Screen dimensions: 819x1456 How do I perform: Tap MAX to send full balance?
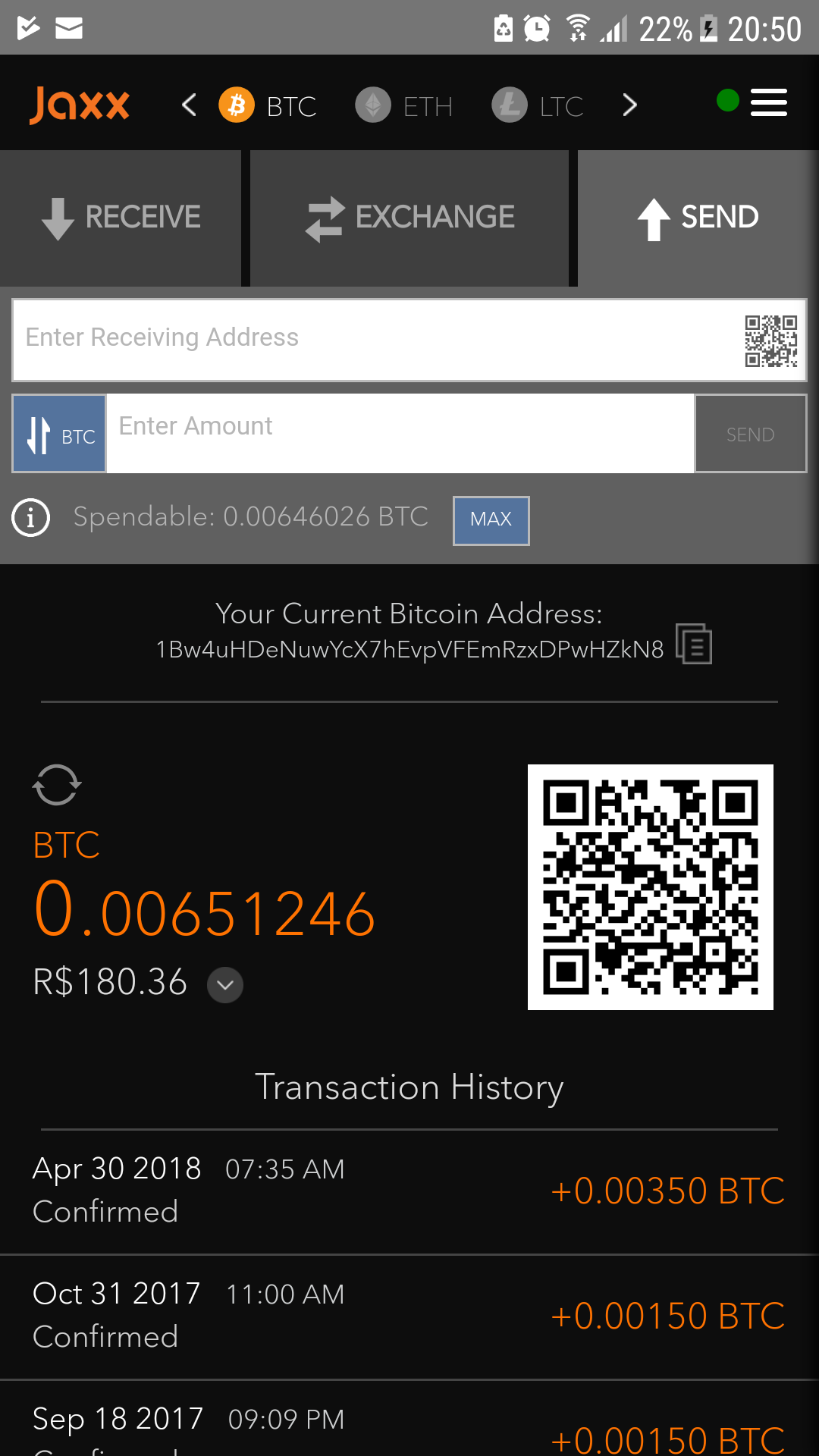(x=491, y=519)
